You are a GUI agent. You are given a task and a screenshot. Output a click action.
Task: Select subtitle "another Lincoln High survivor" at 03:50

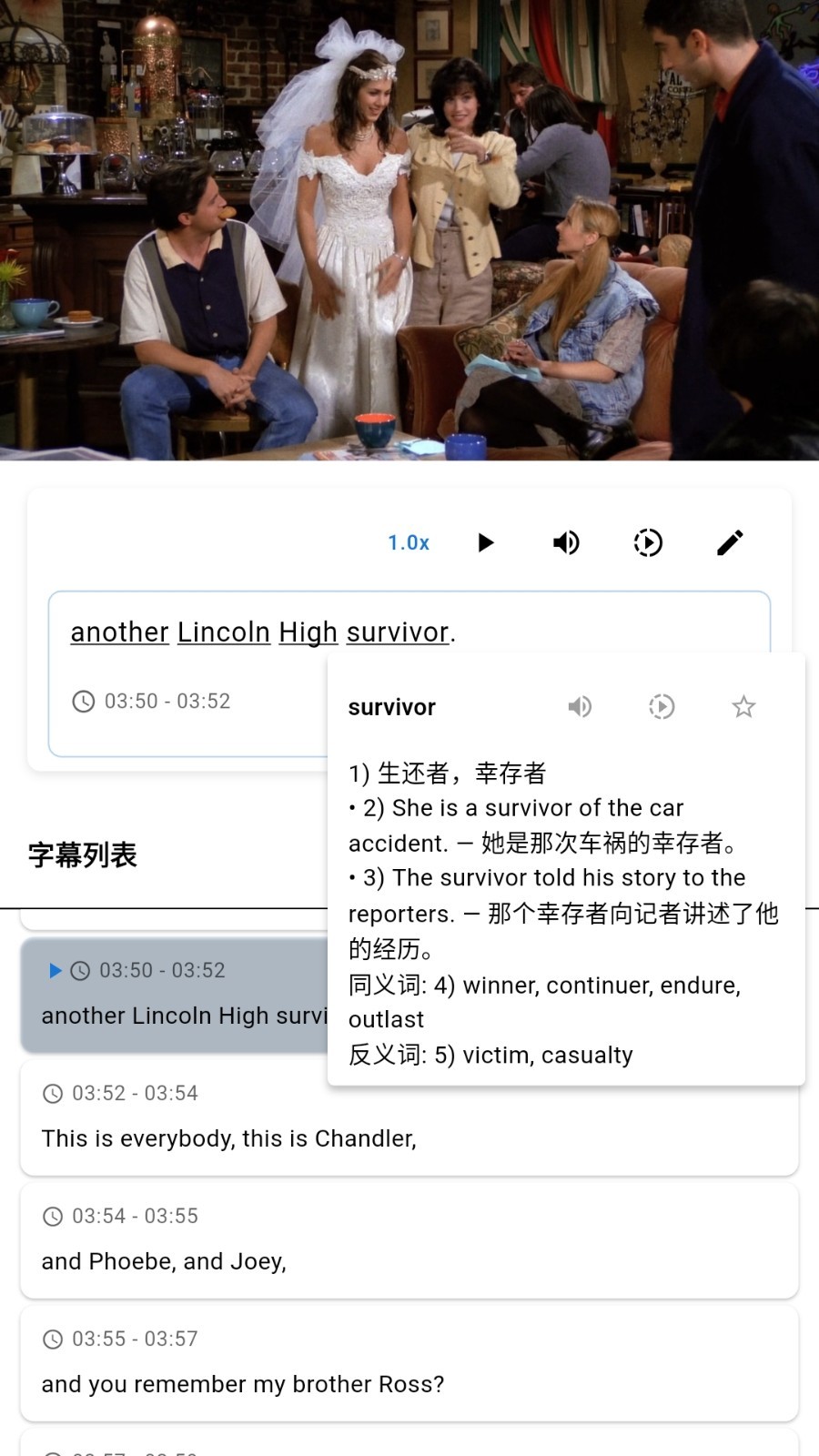[173, 996]
